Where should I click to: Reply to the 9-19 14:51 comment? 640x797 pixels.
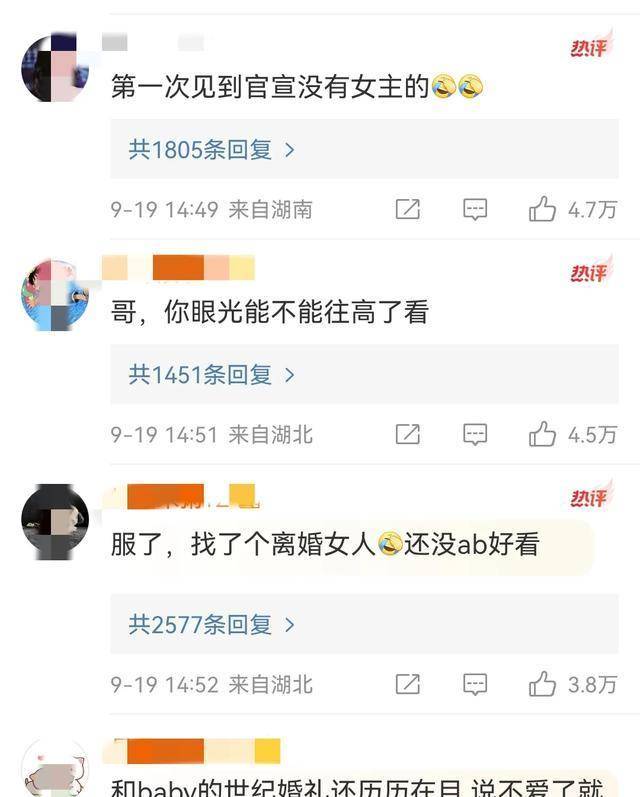(475, 434)
